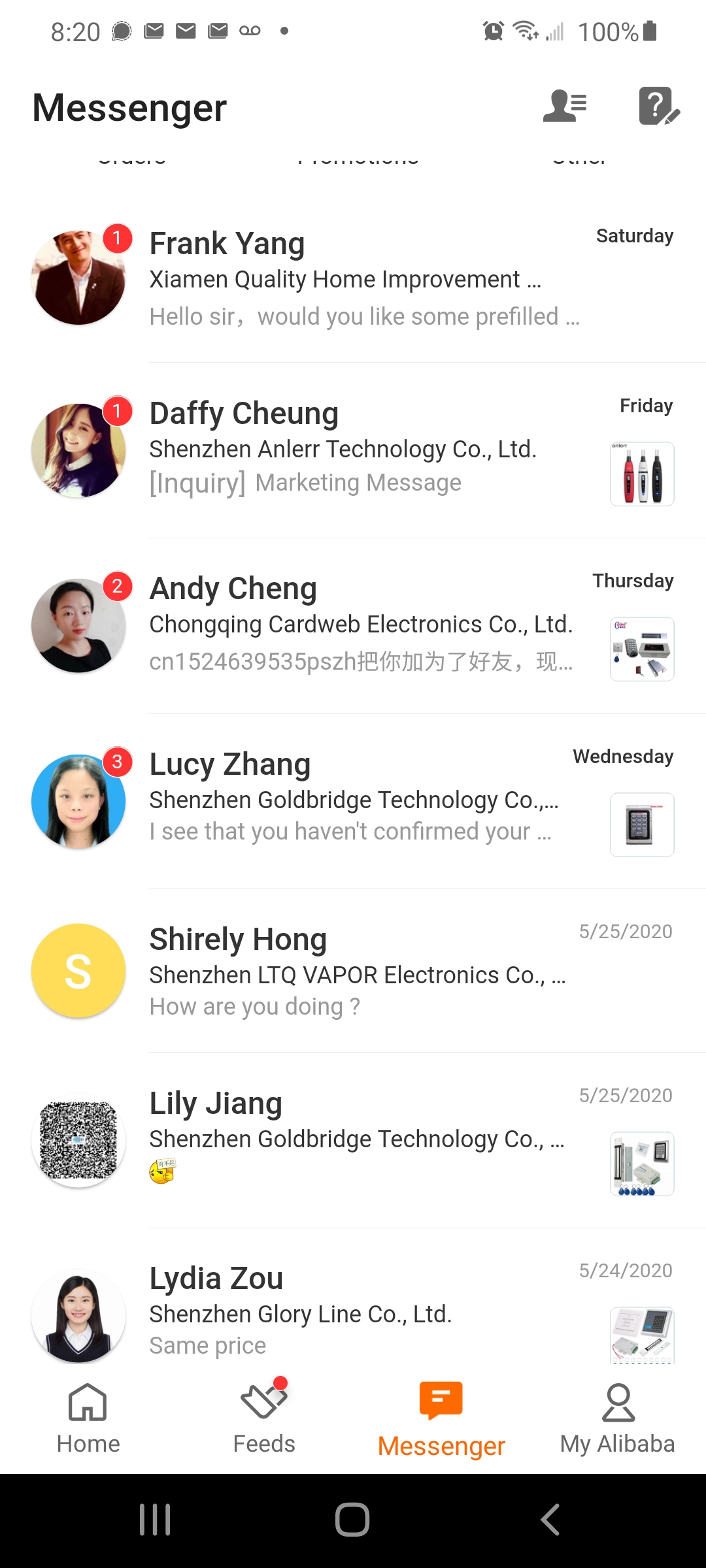Viewport: 706px width, 1568px height.
Task: Open the My Alibaba tab
Action: coord(617,1418)
